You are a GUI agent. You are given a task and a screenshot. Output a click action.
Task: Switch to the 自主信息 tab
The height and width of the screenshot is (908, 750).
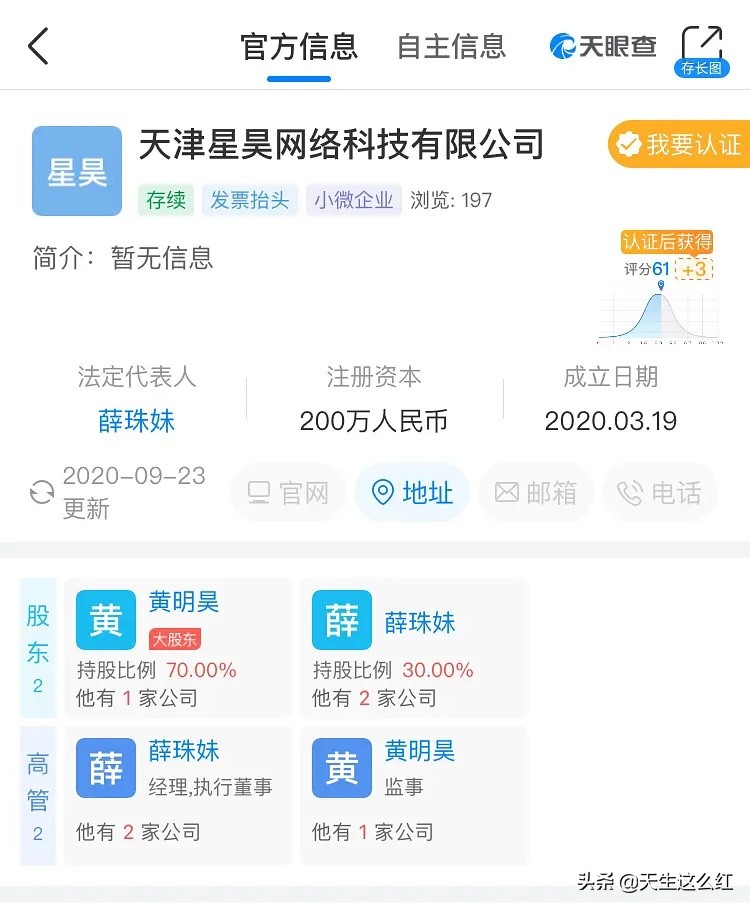click(450, 46)
